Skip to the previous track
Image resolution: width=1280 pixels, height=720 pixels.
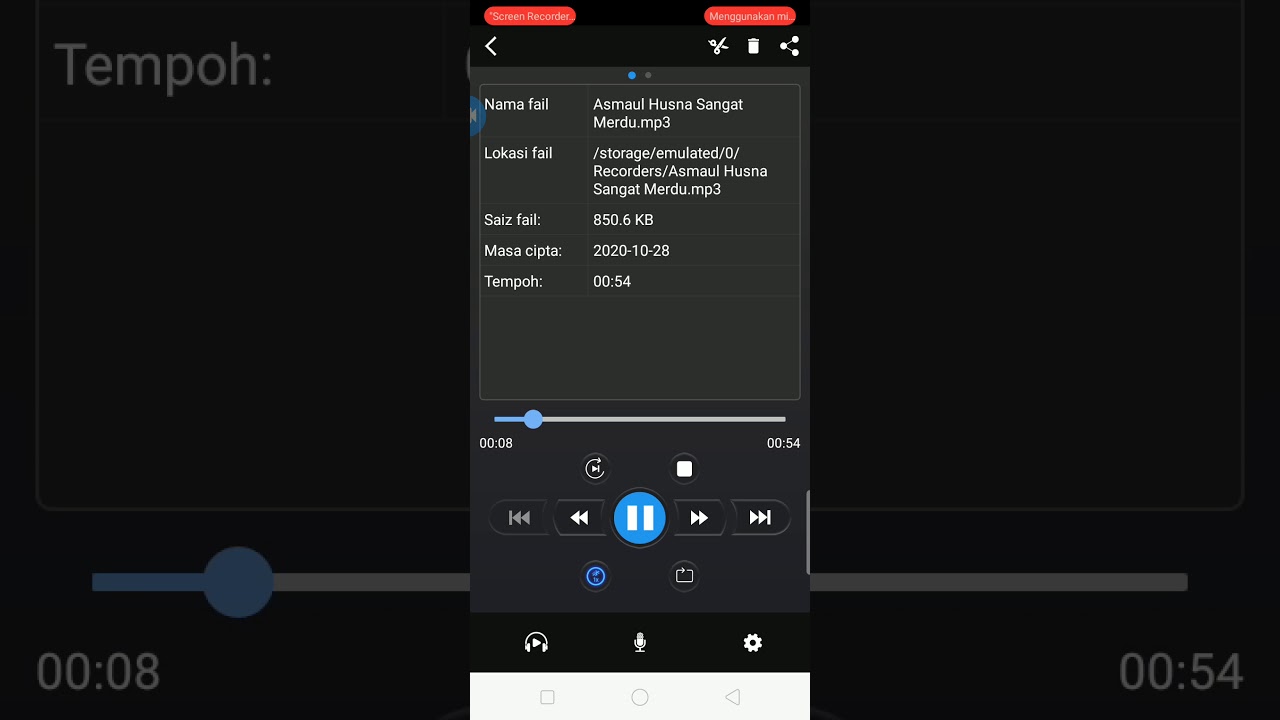point(519,518)
